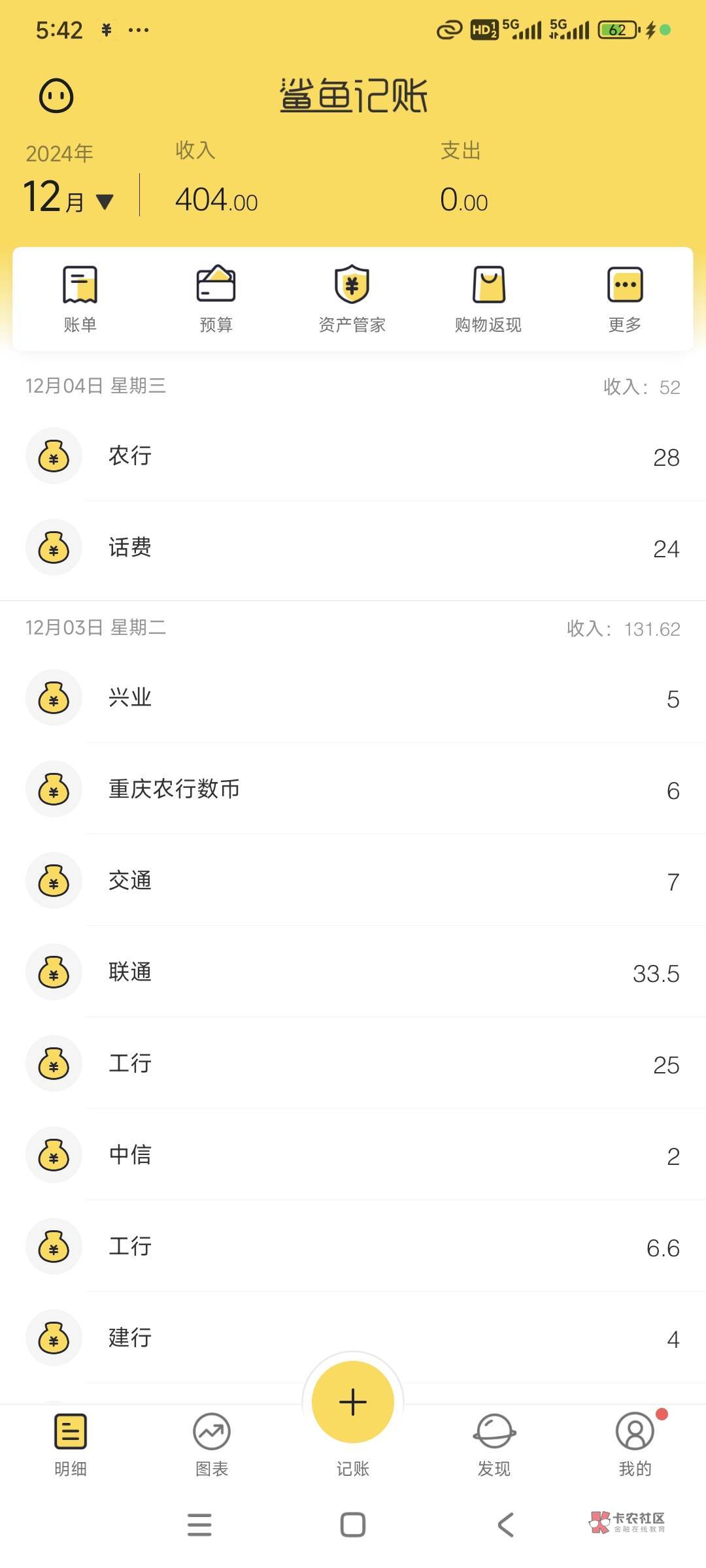Open the 话费 24 entry
The height and width of the screenshot is (1568, 706).
(x=353, y=547)
